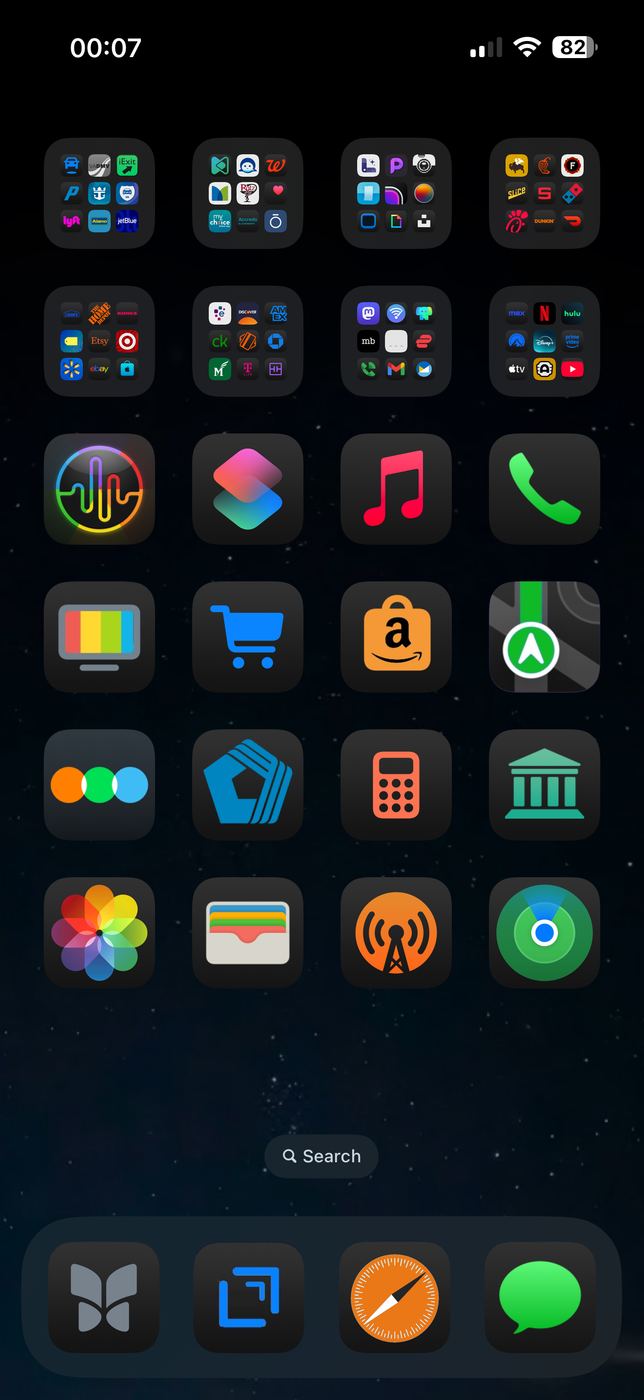Viewport: 644px width, 1400px height.
Task: Open Messages from the dock
Action: (x=540, y=1297)
